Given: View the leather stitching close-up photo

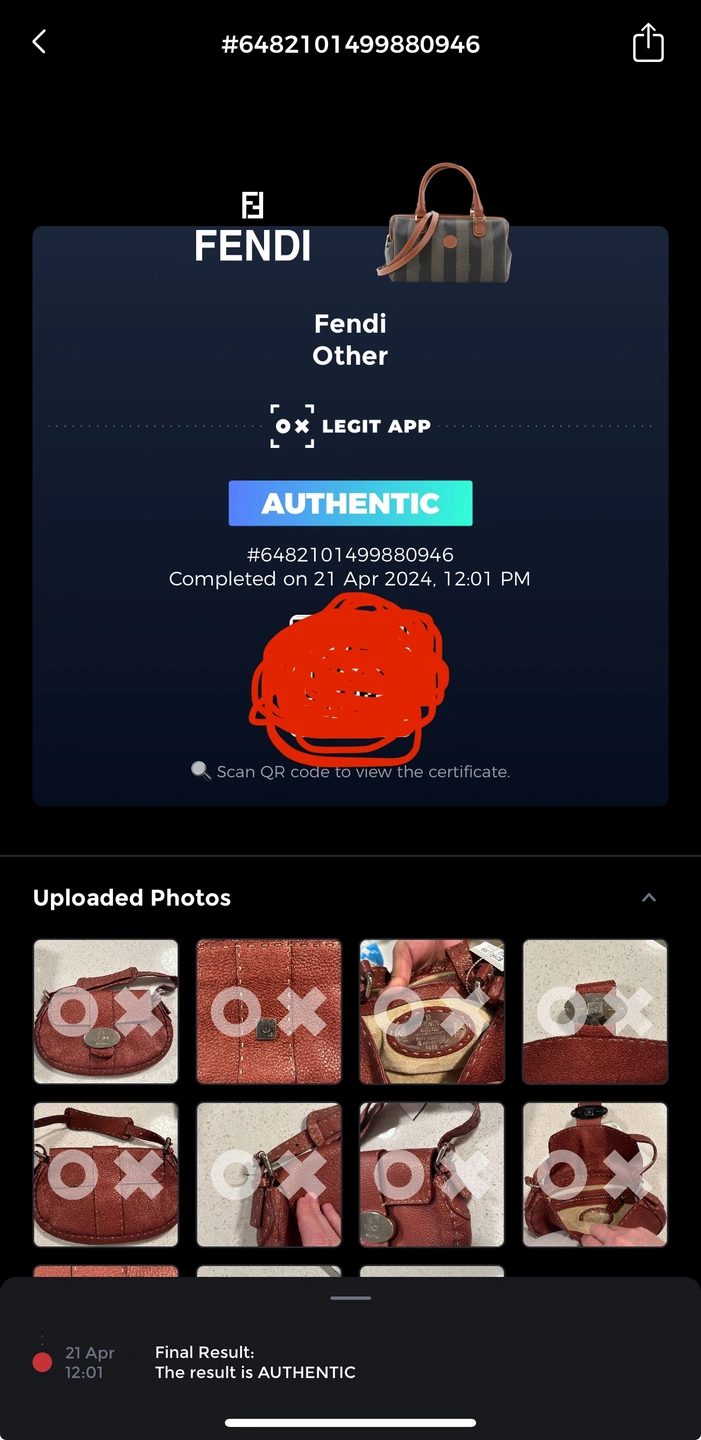Looking at the screenshot, I should (269, 1011).
